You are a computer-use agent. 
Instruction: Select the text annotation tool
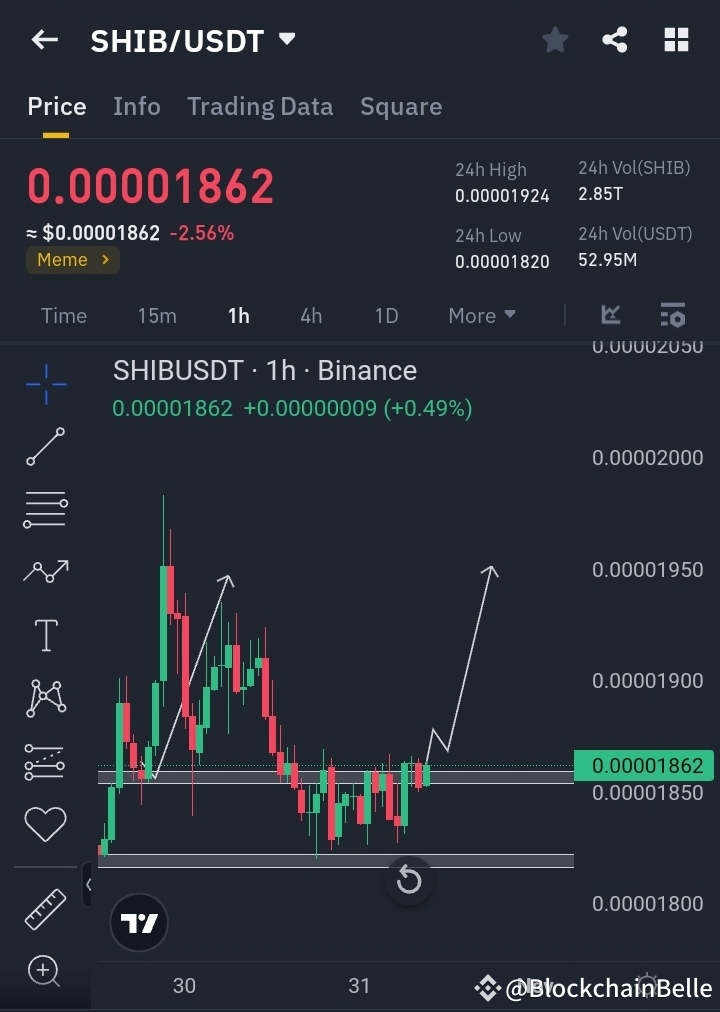click(x=44, y=634)
